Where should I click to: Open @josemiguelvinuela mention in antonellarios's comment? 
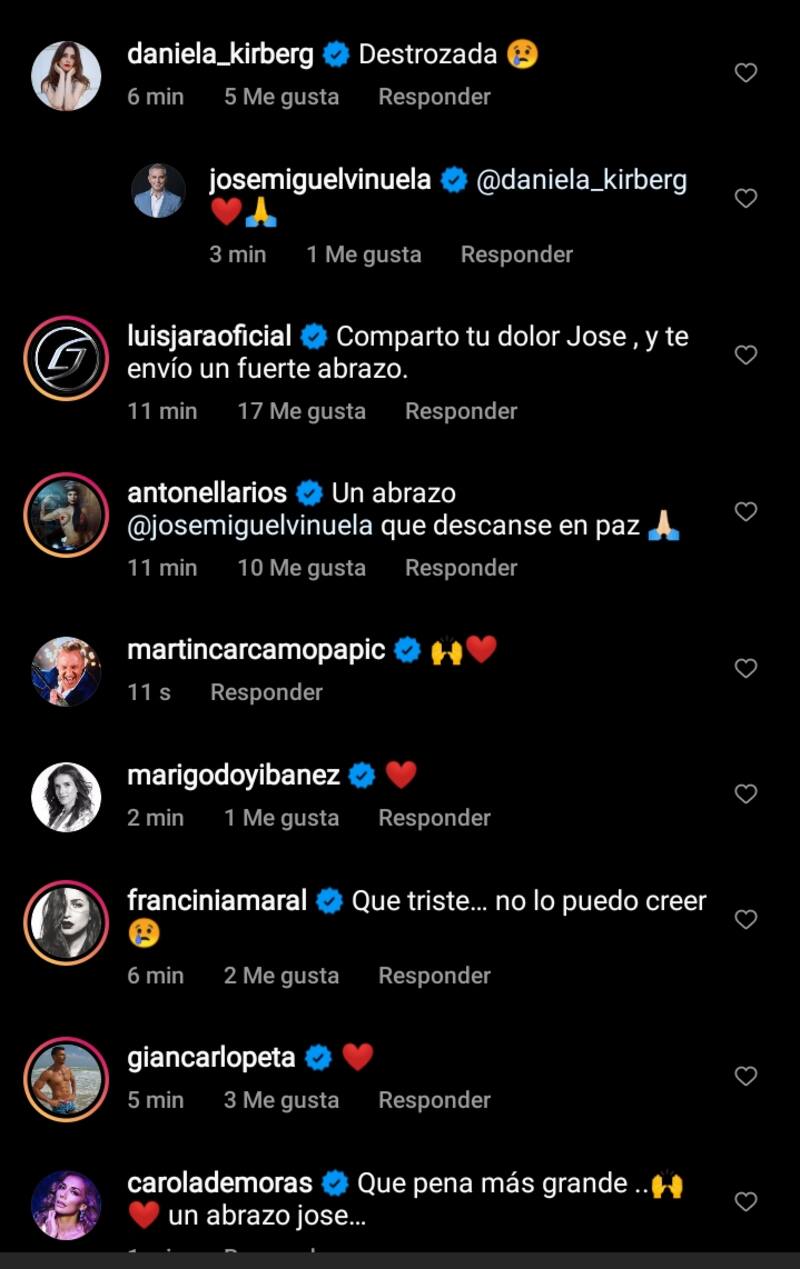pos(250,525)
